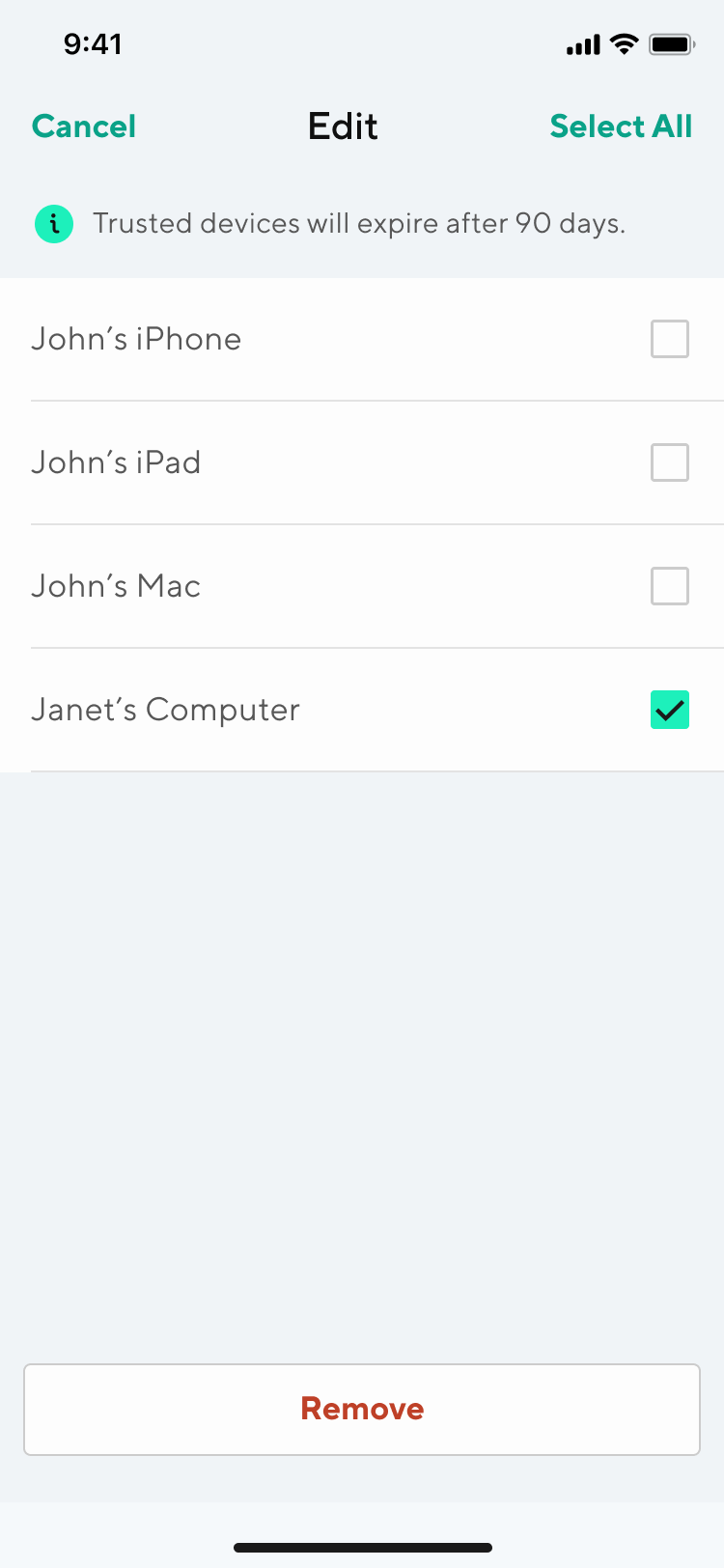This screenshot has height=1568, width=724.
Task: Remove the selected devices
Action: tap(362, 1409)
